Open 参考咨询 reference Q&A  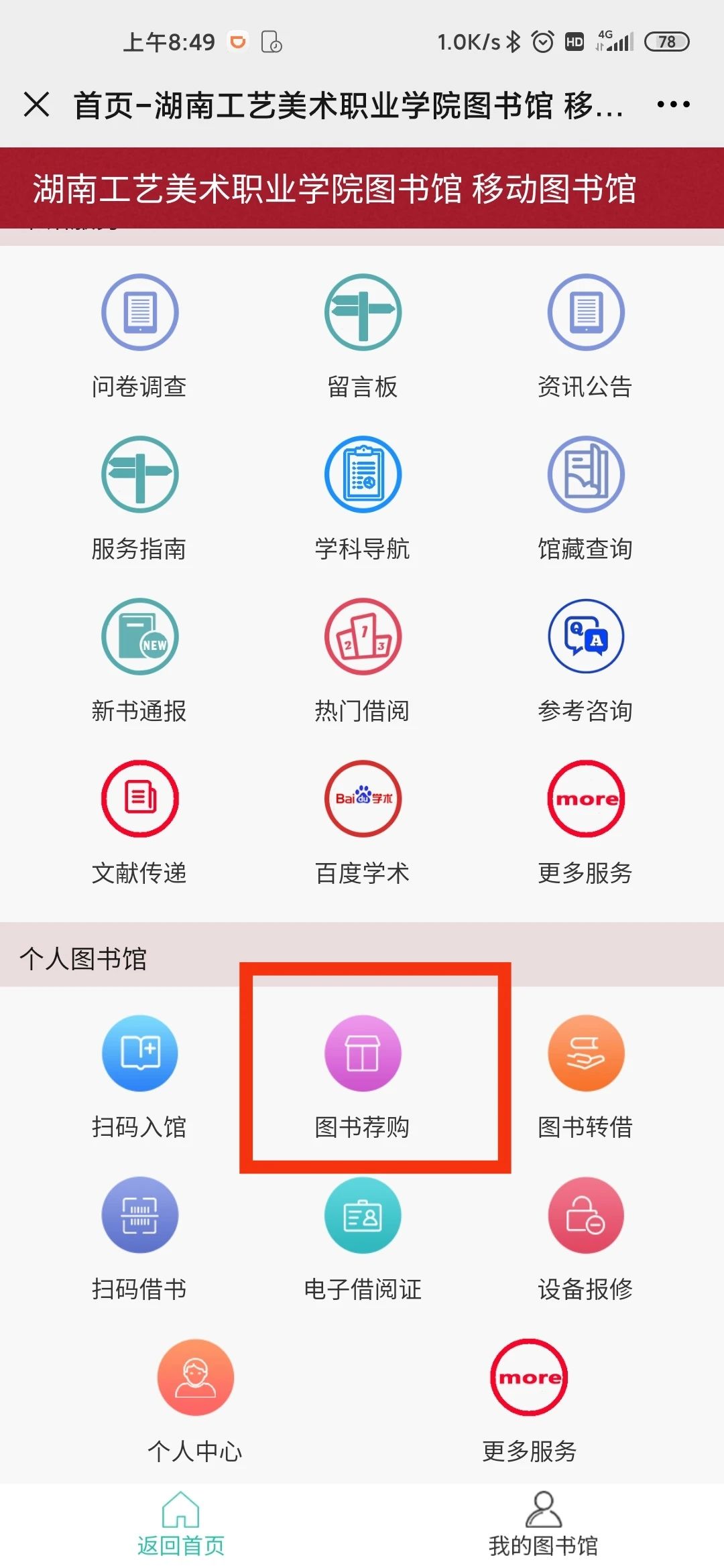585,637
